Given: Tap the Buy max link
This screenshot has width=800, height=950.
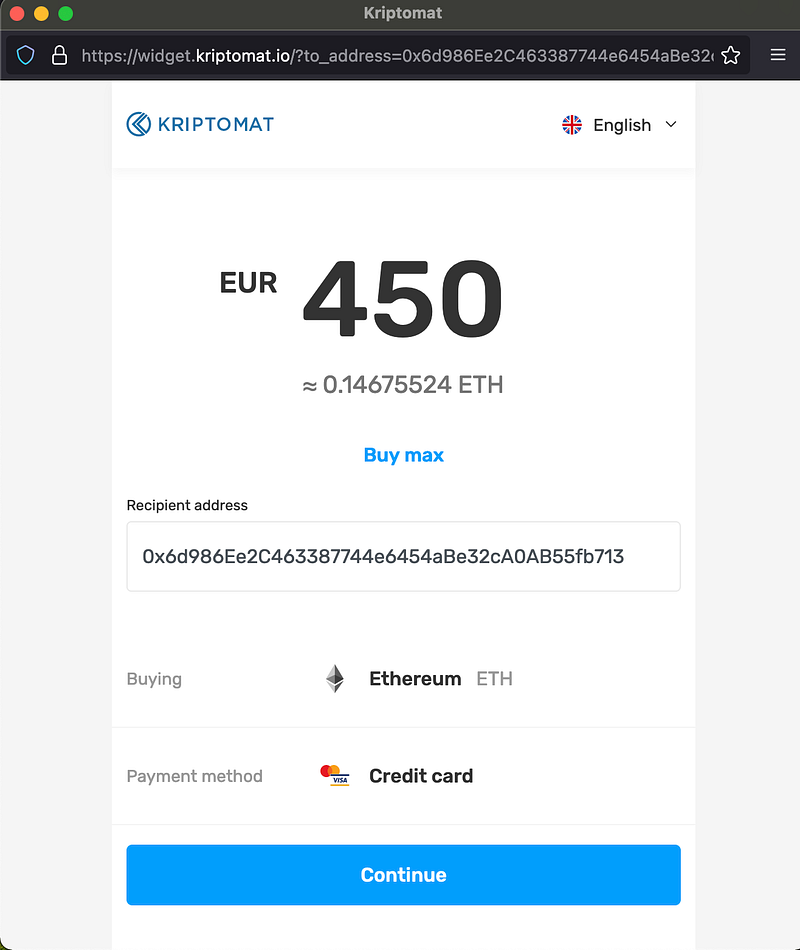Looking at the screenshot, I should (403, 455).
